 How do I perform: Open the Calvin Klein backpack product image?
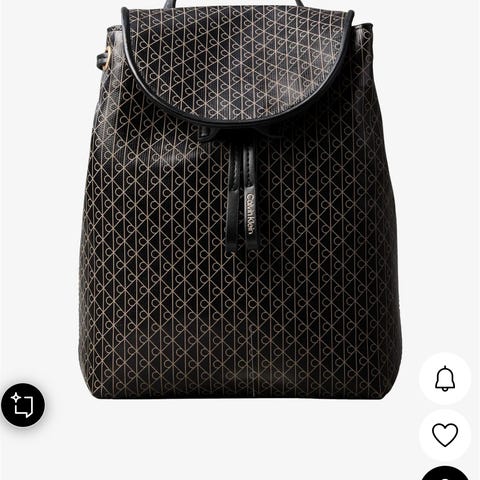point(239,200)
